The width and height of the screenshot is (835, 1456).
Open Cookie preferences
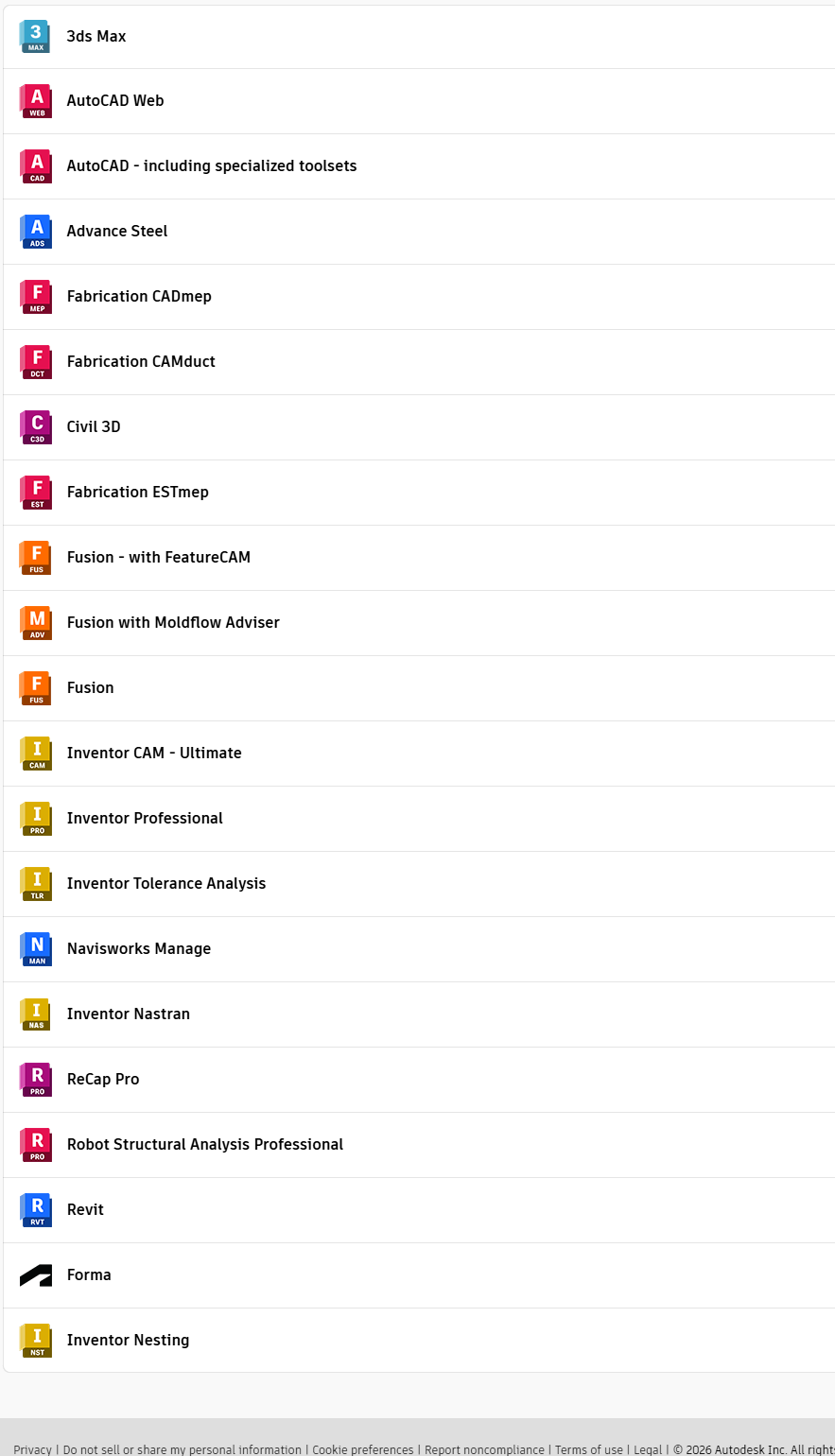click(362, 1449)
